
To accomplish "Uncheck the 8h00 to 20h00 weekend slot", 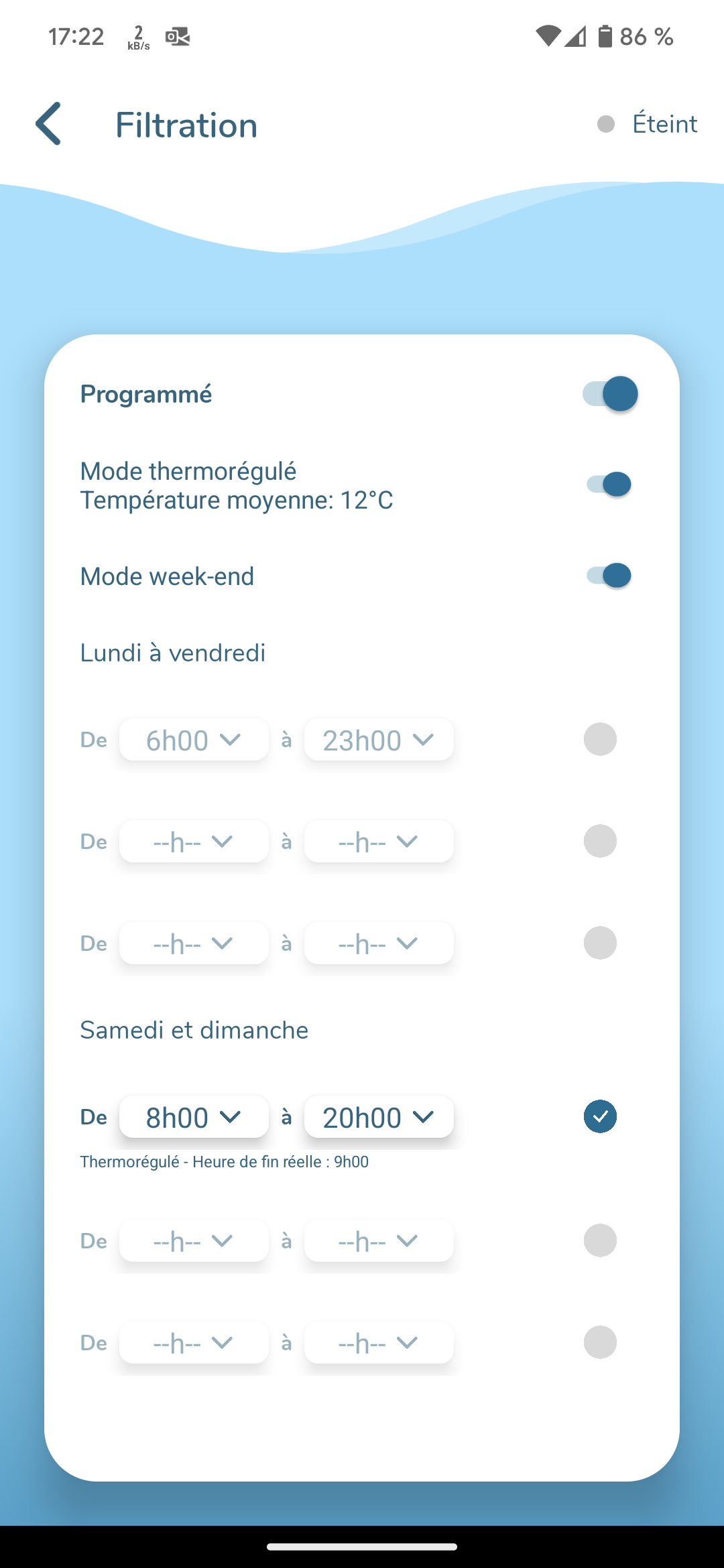I will click(600, 1116).
